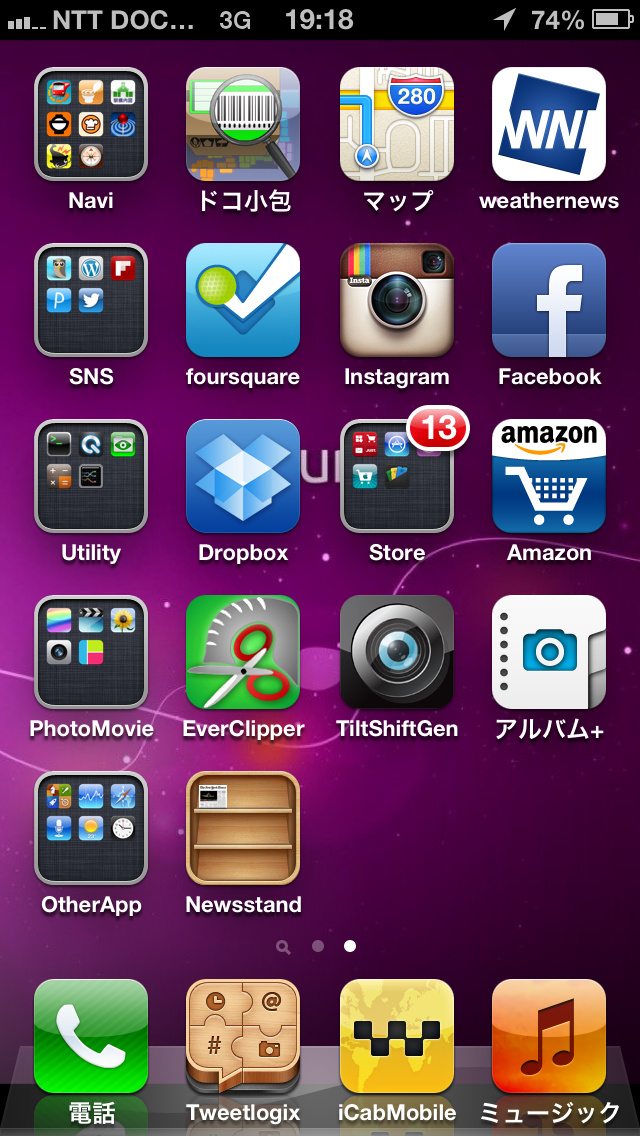
Task: Launch EverClipper
Action: click(x=243, y=652)
